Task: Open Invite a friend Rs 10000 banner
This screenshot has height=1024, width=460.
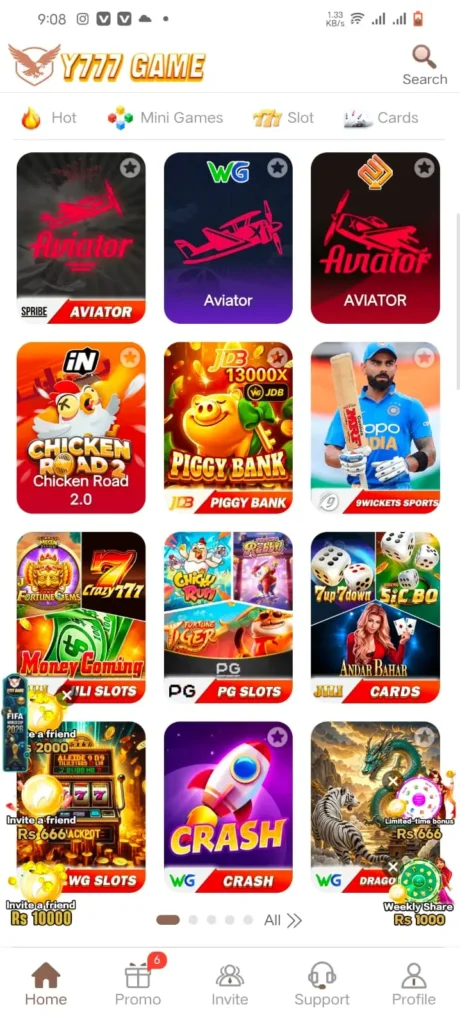Action: click(41, 895)
